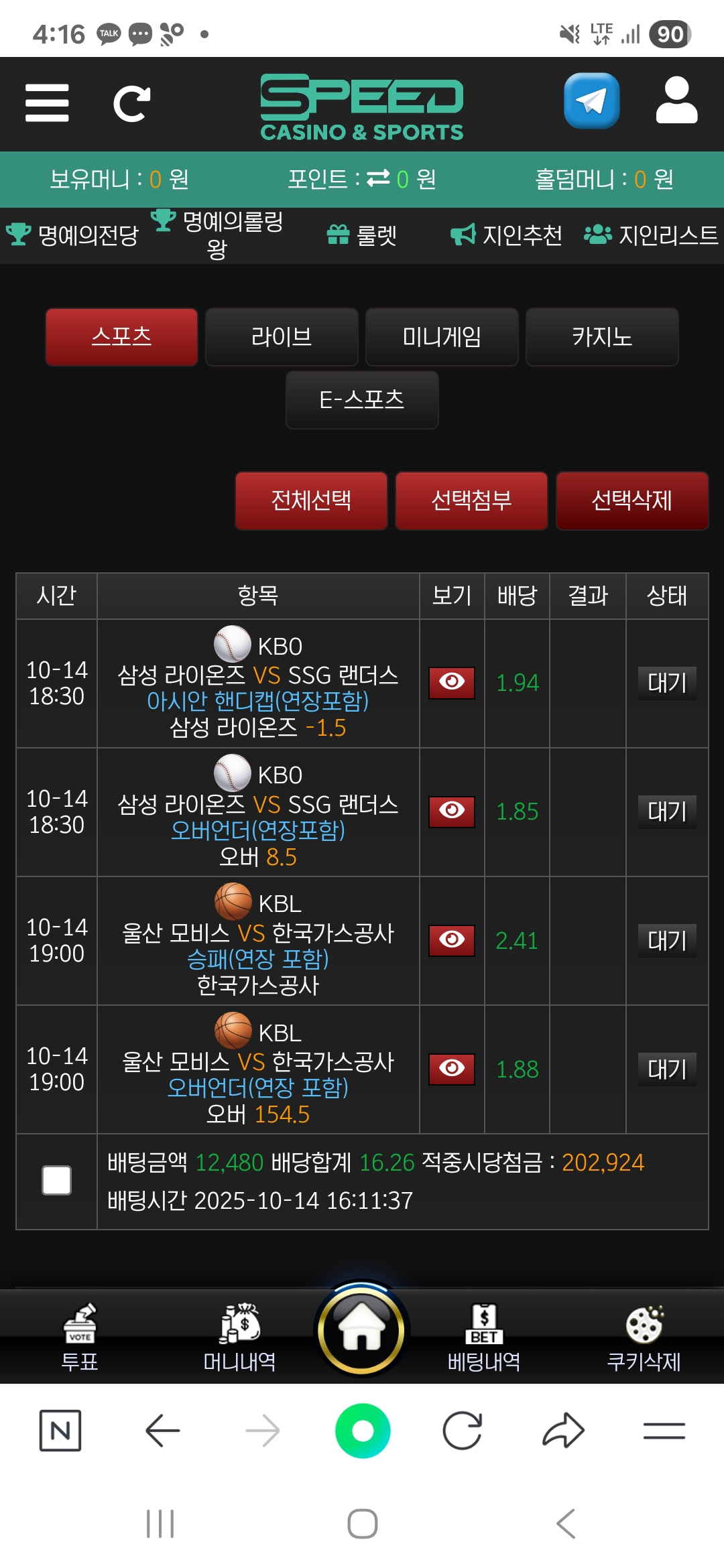Open the hamburger menu
724x1568 pixels.
47,103
